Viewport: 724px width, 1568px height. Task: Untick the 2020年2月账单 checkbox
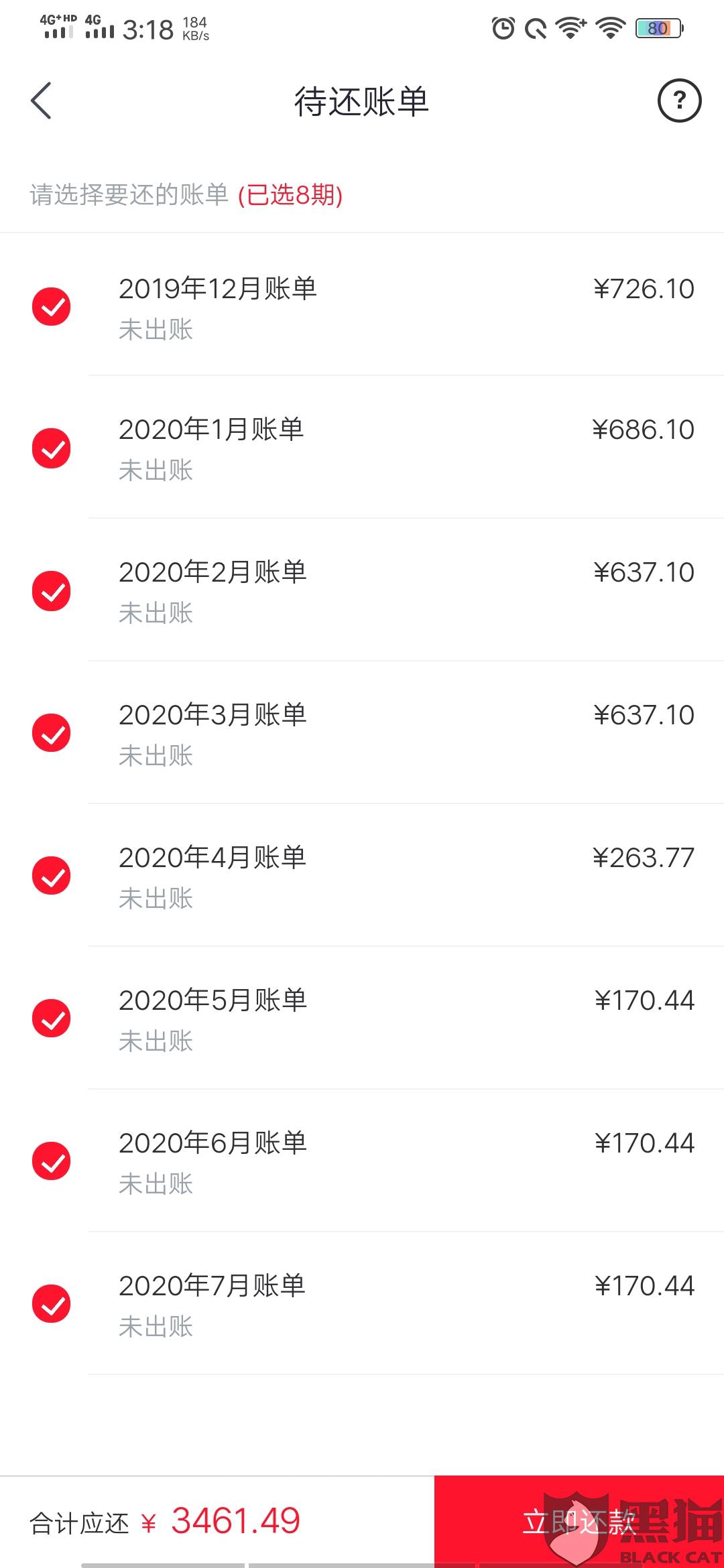[x=52, y=591]
